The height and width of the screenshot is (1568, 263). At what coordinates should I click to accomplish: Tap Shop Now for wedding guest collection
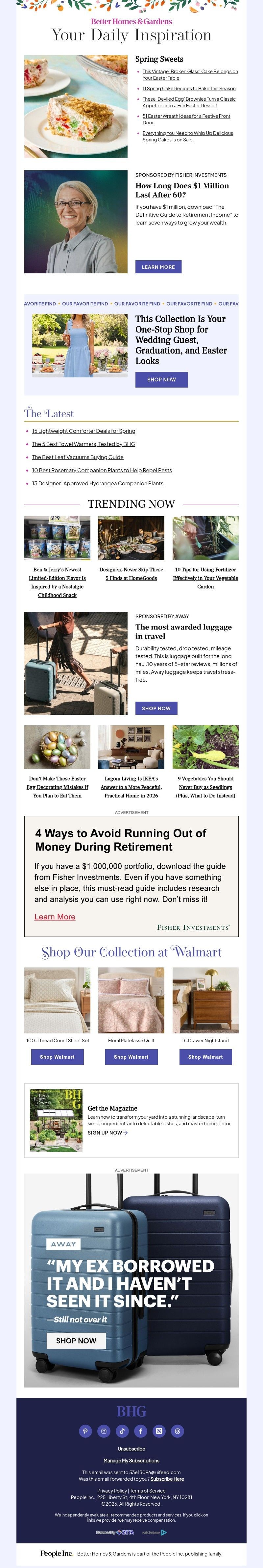[161, 379]
